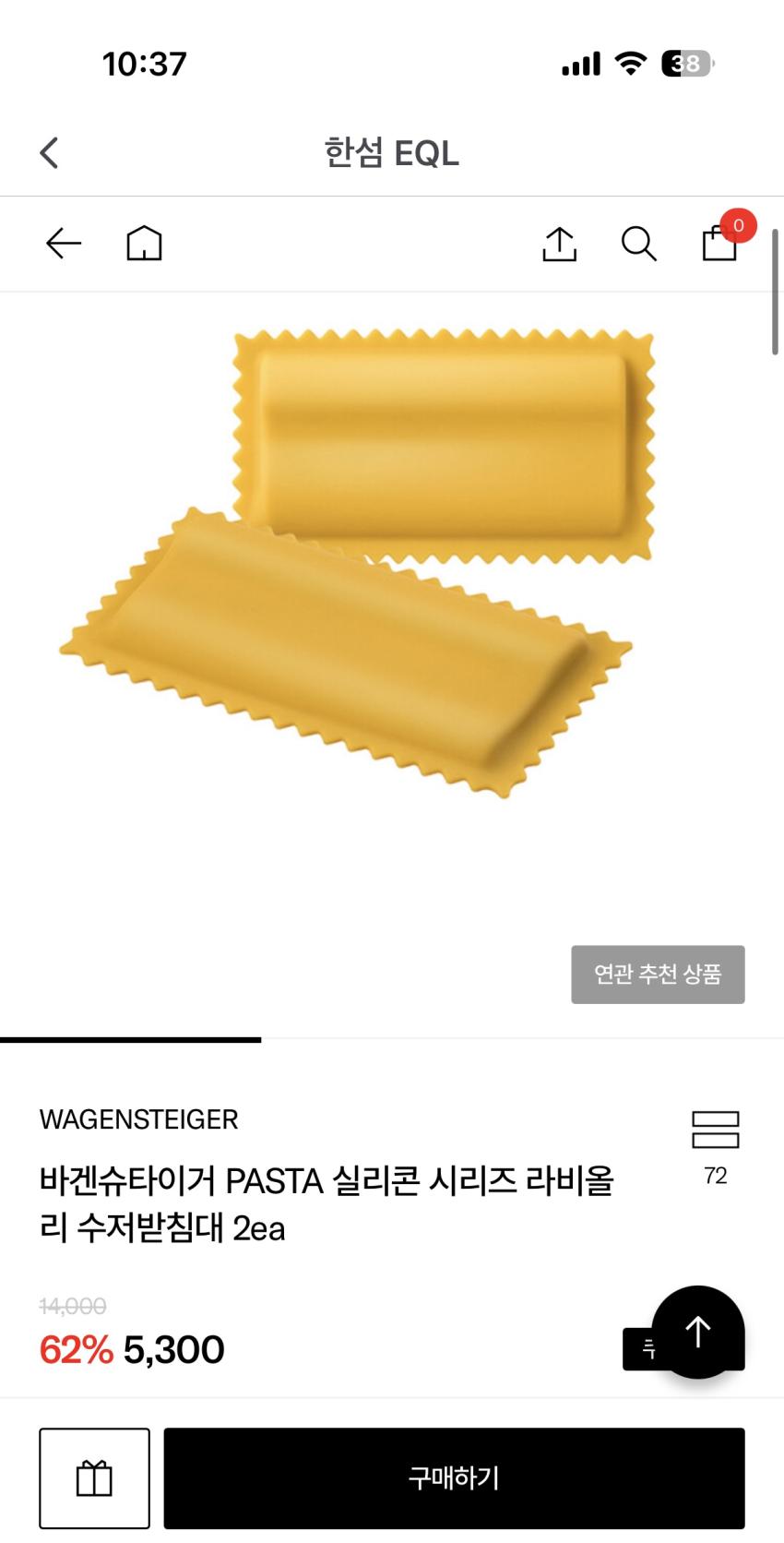
Task: Open the home icon
Action: point(144,244)
